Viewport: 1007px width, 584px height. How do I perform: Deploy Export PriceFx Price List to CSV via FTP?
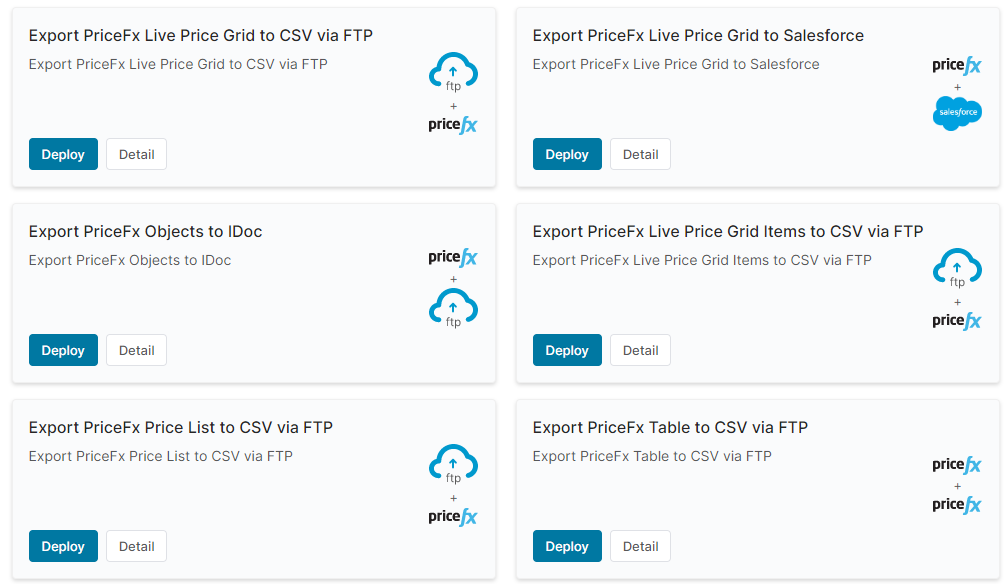pos(63,546)
